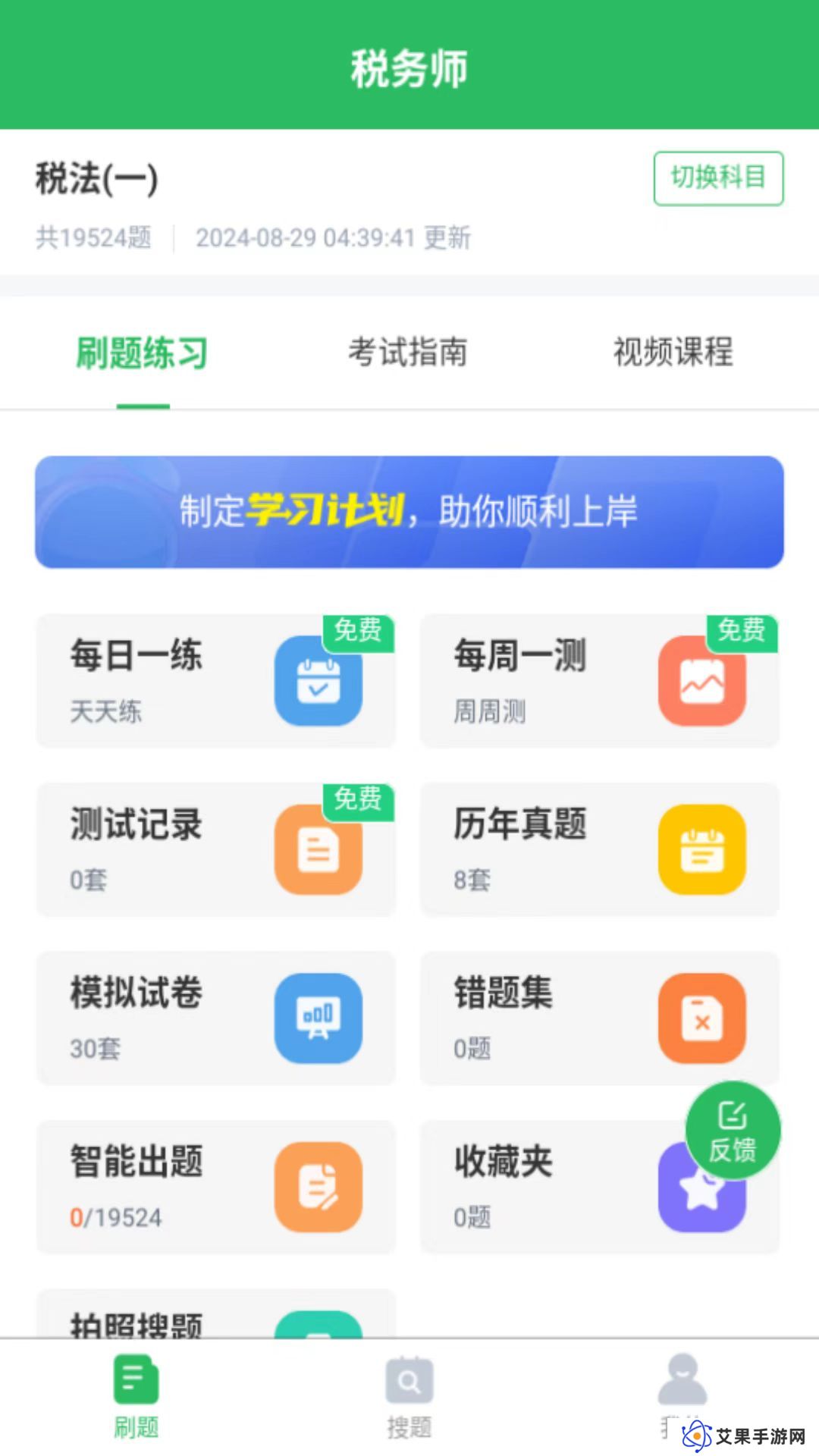The image size is (819, 1456).
Task: Open the 收藏夹 card
Action: tap(600, 1187)
